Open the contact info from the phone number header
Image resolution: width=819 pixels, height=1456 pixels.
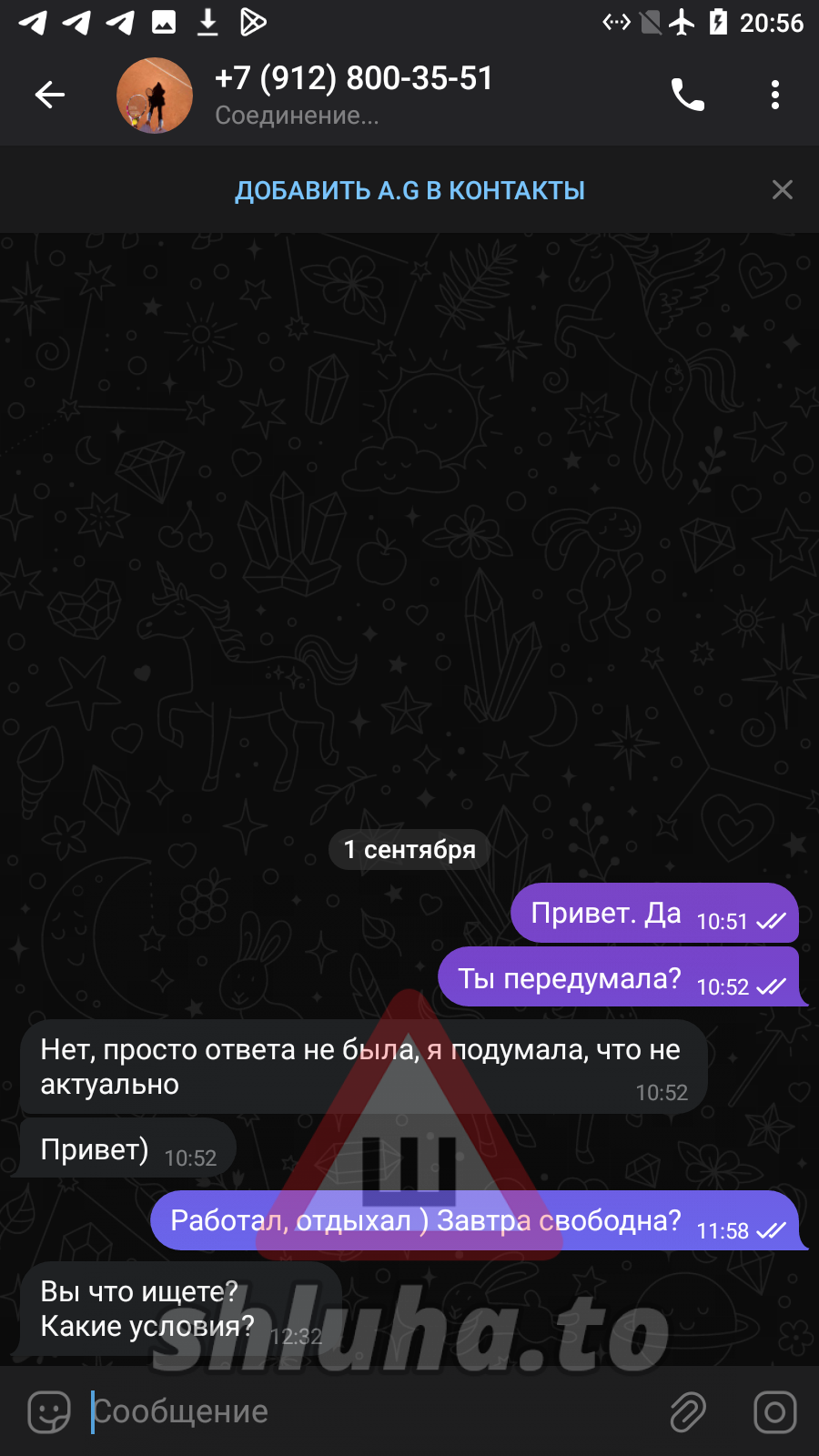pos(355,79)
